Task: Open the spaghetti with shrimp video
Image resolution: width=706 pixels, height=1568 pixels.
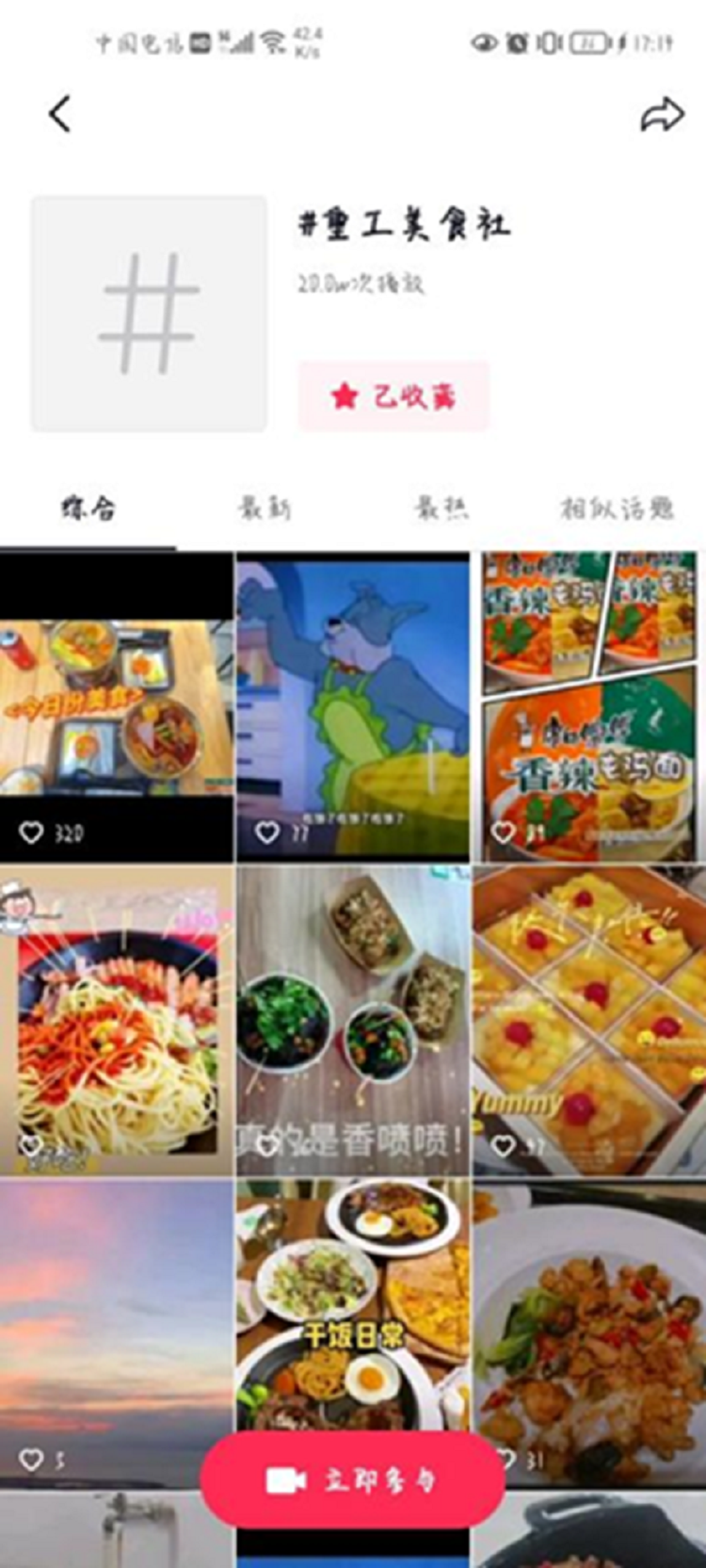Action: [x=117, y=1021]
